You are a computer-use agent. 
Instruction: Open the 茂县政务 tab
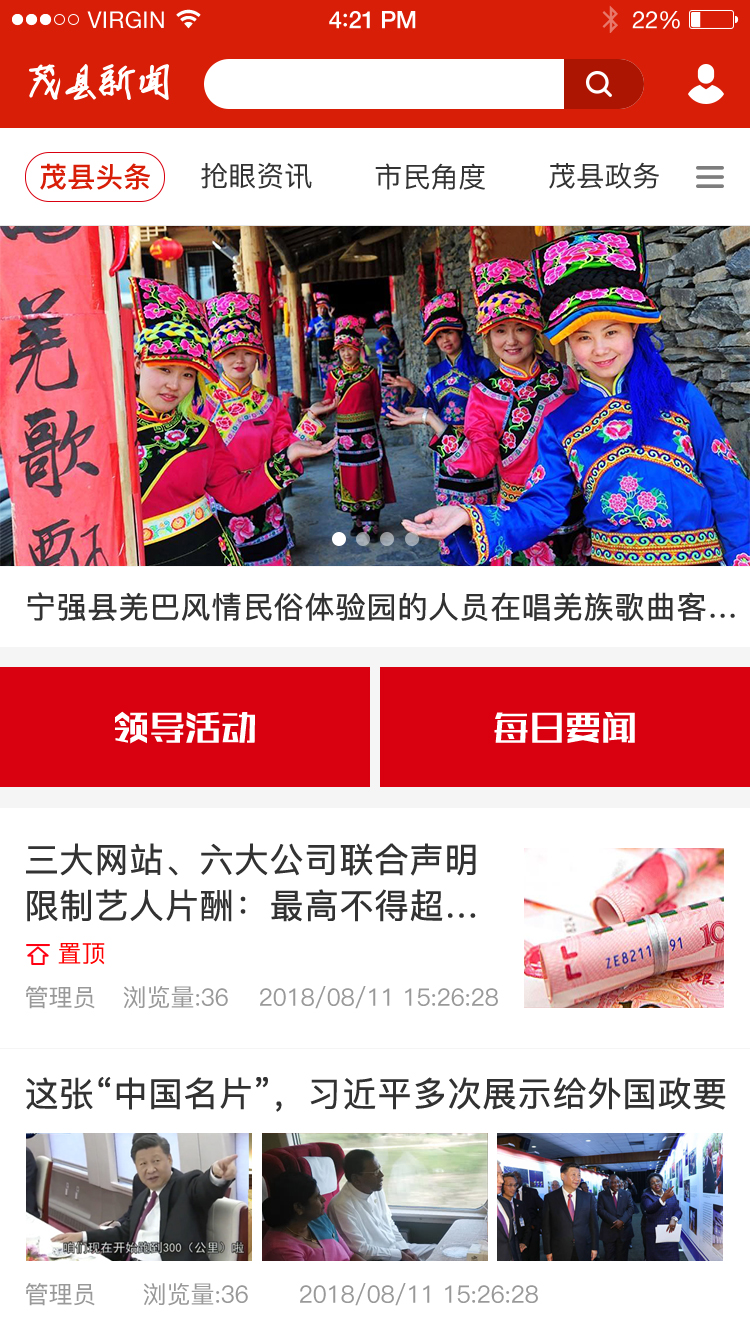pos(604,177)
